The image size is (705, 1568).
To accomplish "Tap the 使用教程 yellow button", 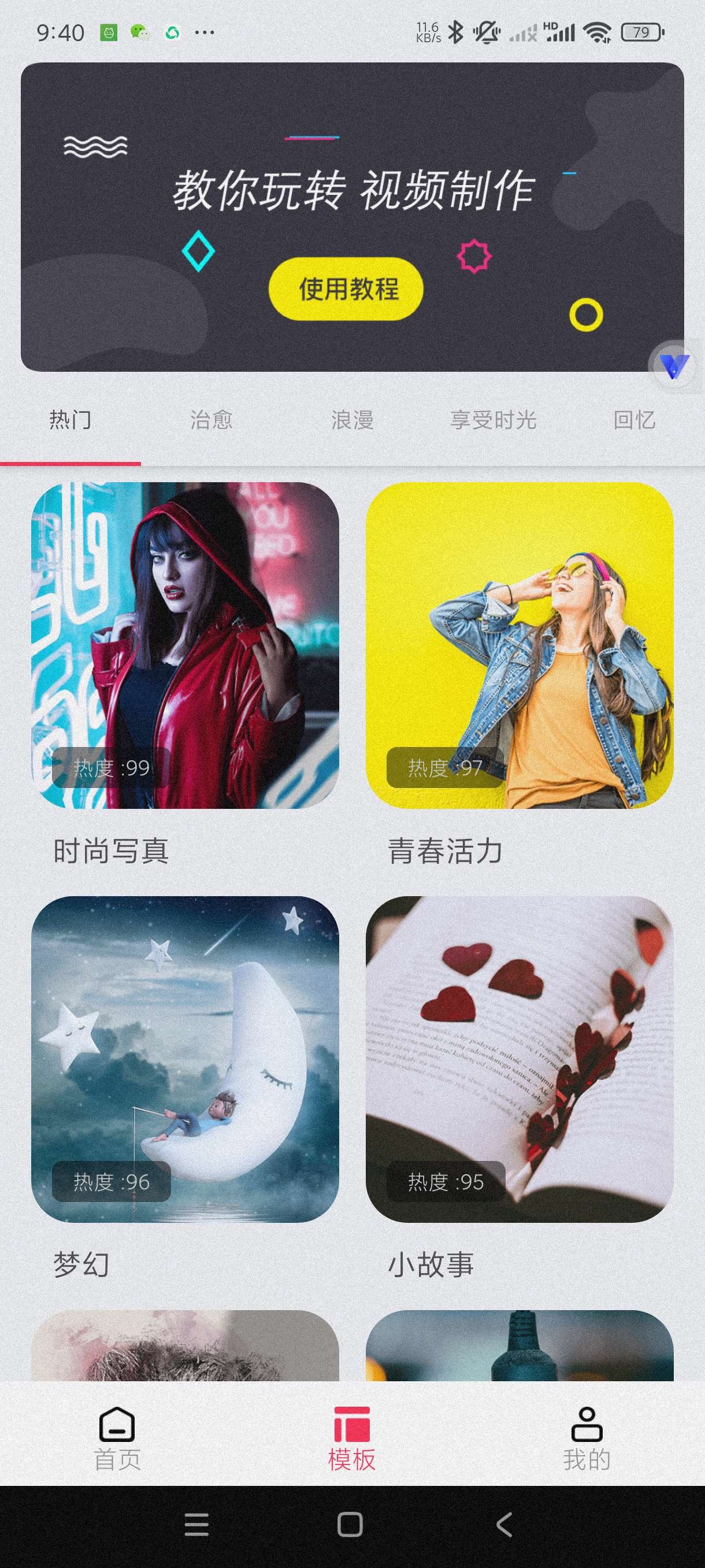I will pos(346,289).
